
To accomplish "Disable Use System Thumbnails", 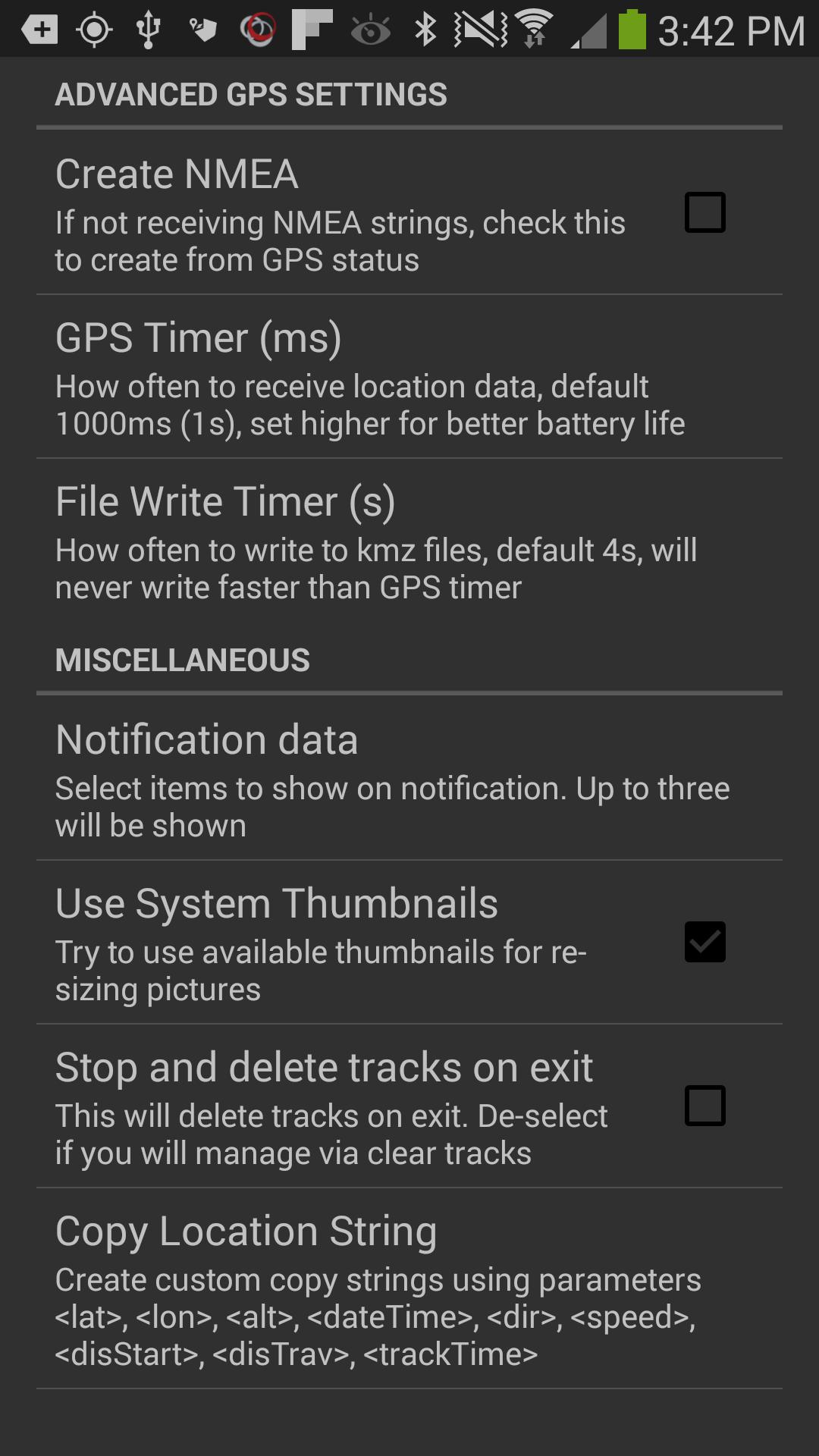I will 704,942.
